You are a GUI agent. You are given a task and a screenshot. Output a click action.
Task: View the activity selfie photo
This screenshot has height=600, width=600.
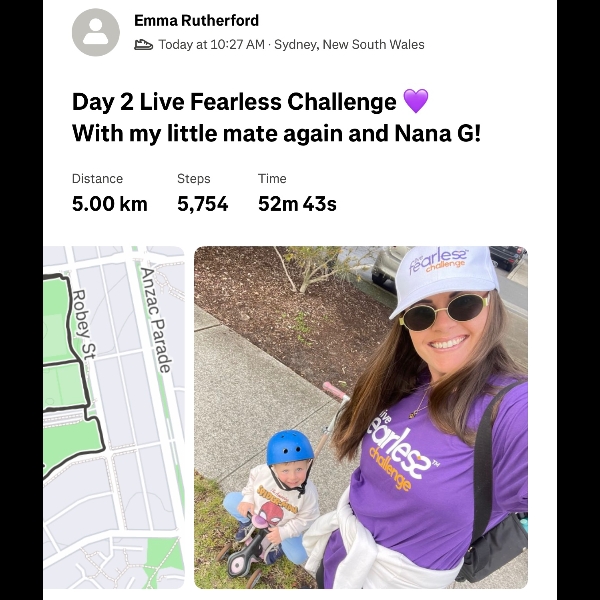[360, 417]
